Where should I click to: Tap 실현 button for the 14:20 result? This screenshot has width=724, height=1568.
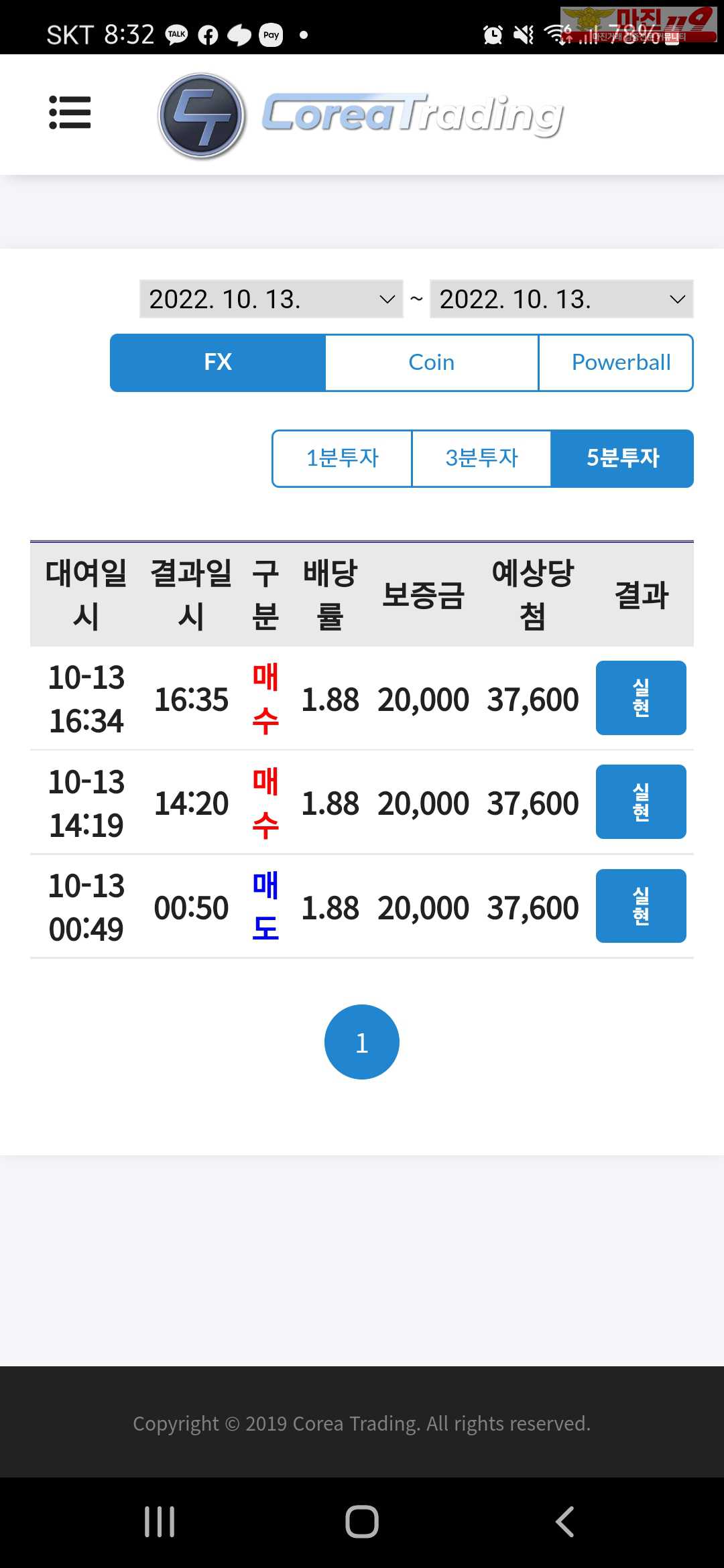pos(641,801)
